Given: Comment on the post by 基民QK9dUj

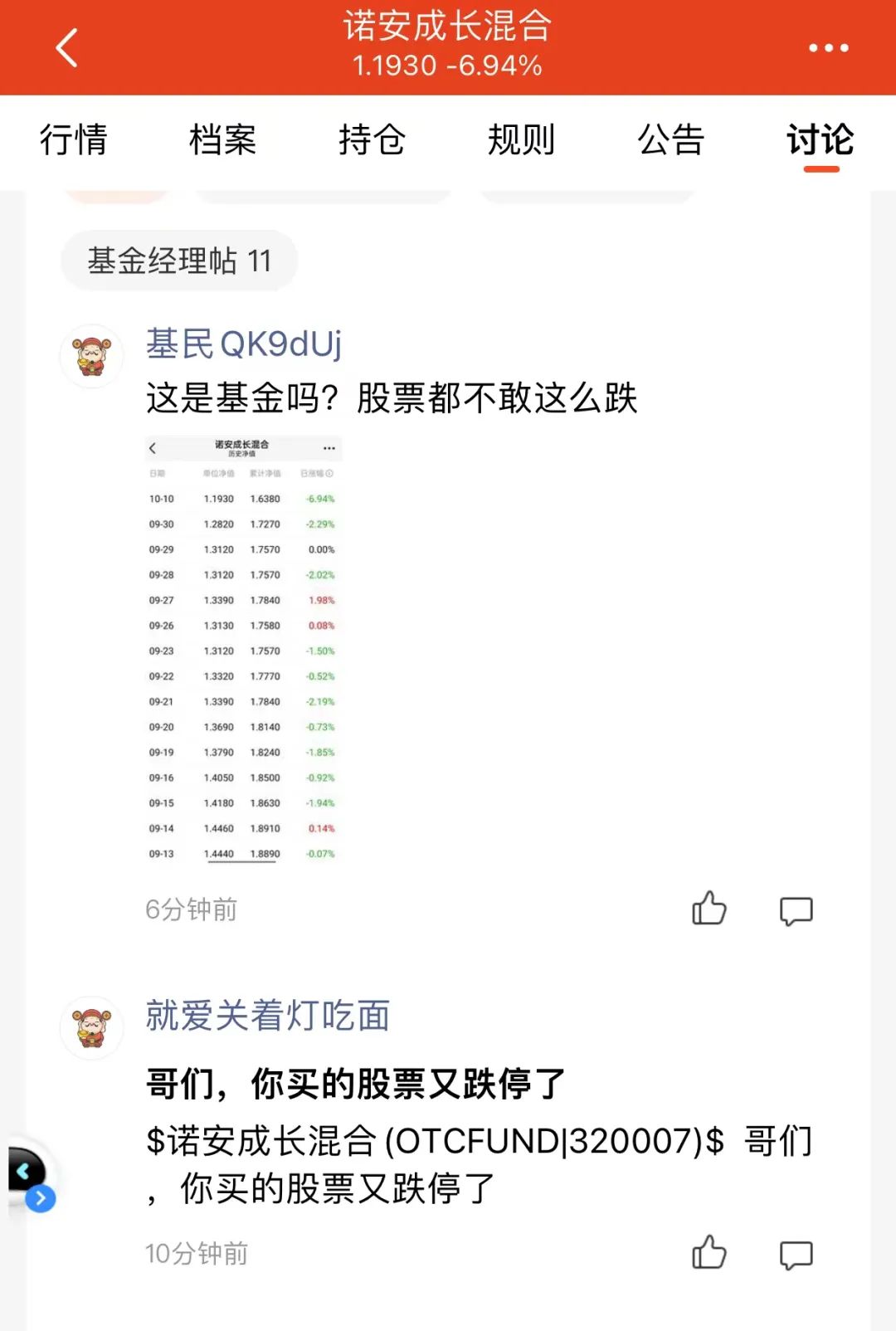Looking at the screenshot, I should pyautogui.click(x=796, y=910).
